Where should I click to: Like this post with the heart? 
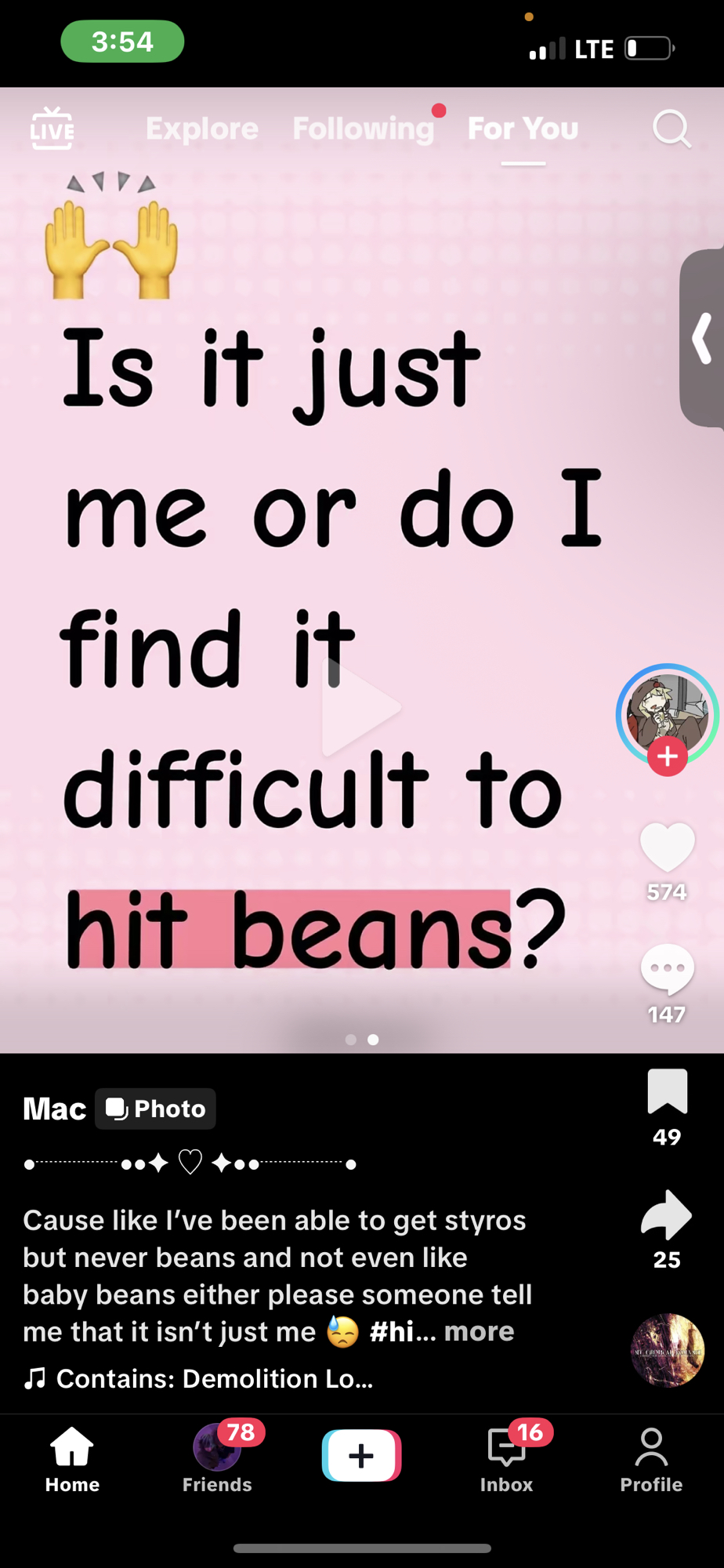point(667,848)
